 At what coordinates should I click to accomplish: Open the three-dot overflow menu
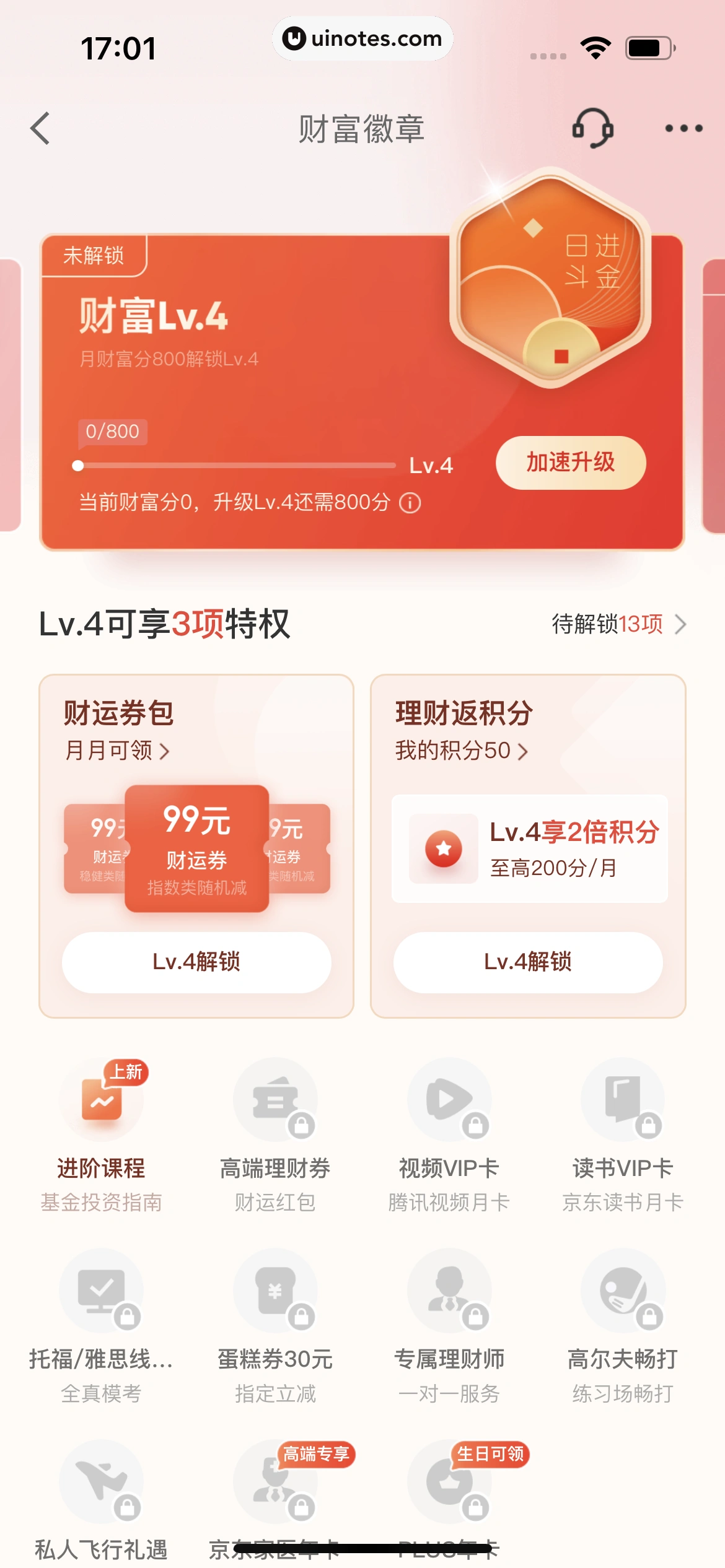pyautogui.click(x=683, y=128)
